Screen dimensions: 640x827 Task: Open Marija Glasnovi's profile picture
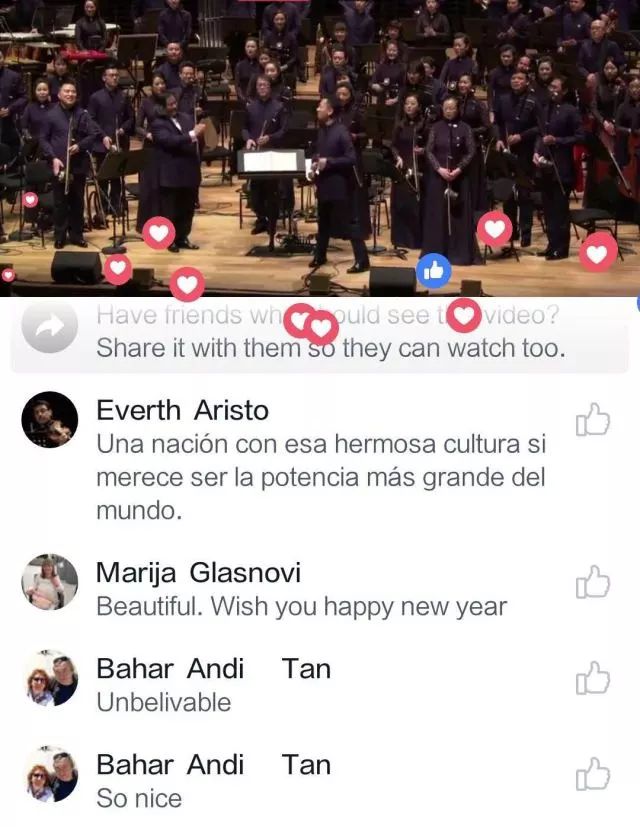(x=49, y=582)
